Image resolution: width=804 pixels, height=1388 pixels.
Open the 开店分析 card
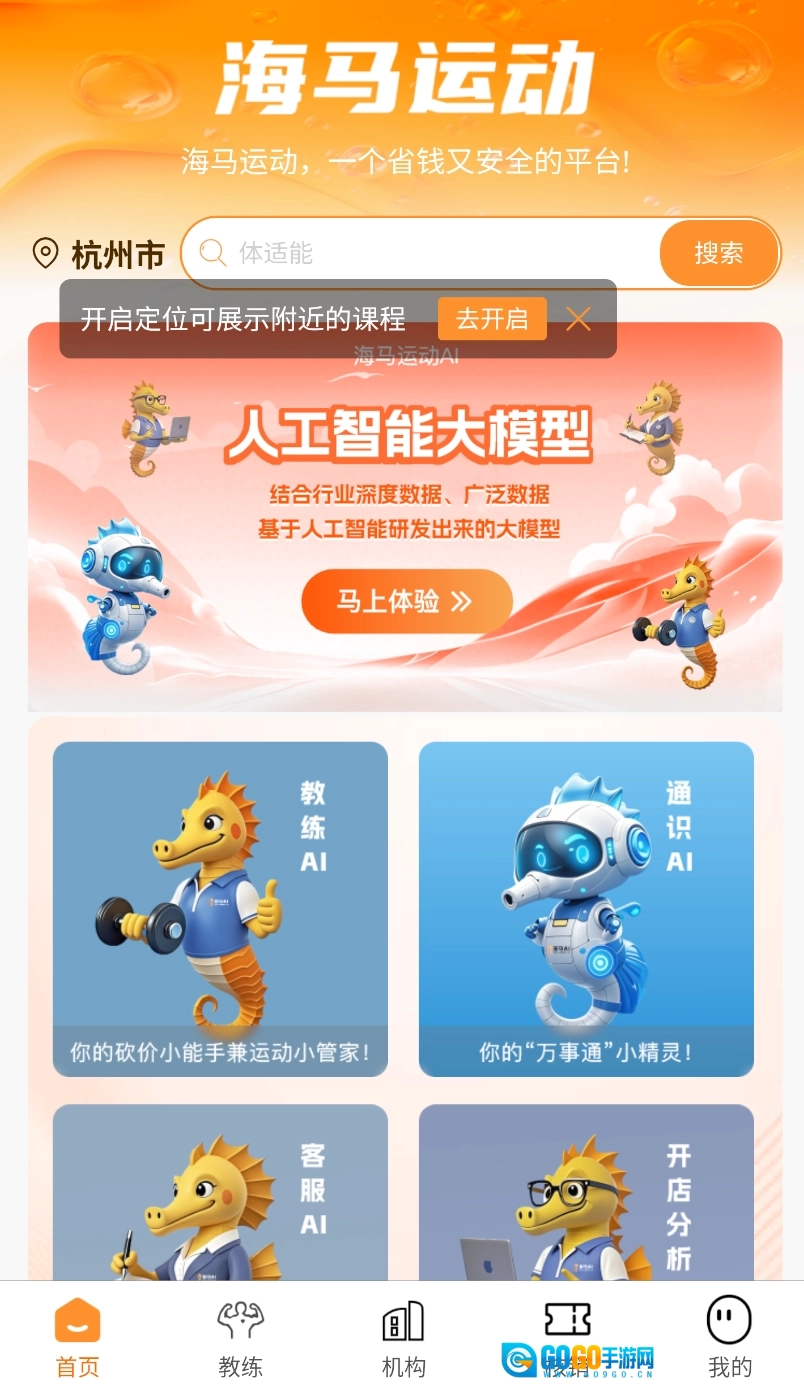586,1192
